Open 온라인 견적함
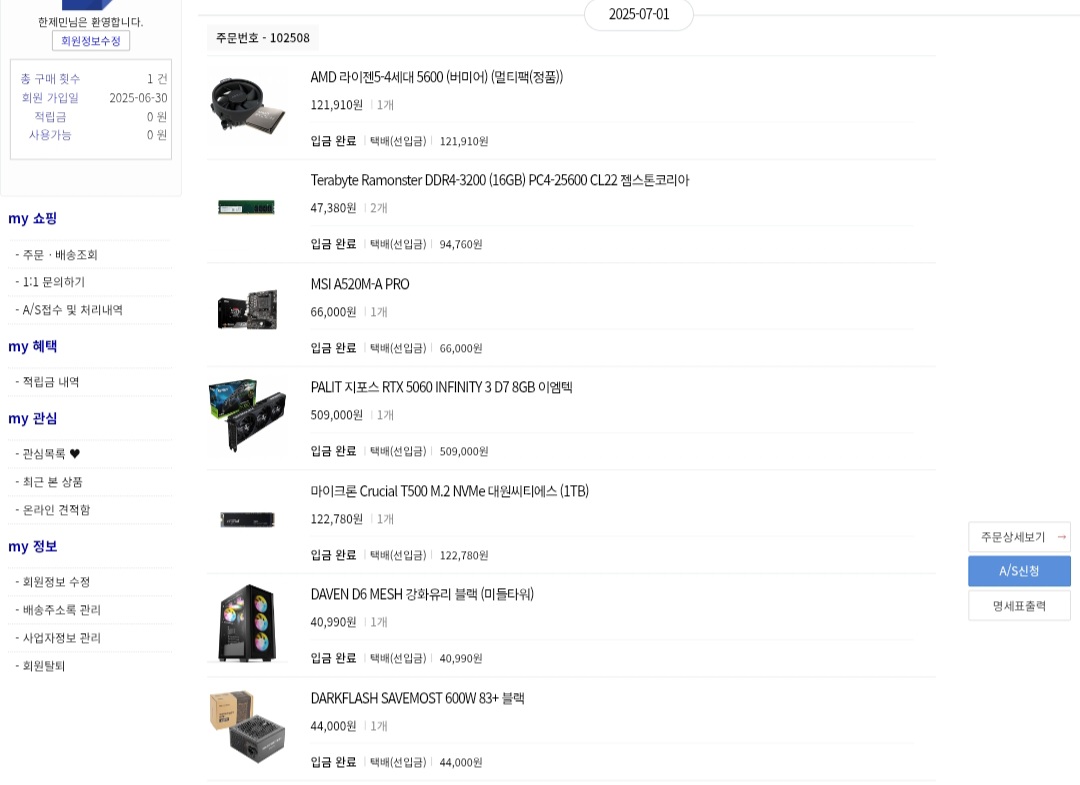 pyautogui.click(x=56, y=510)
